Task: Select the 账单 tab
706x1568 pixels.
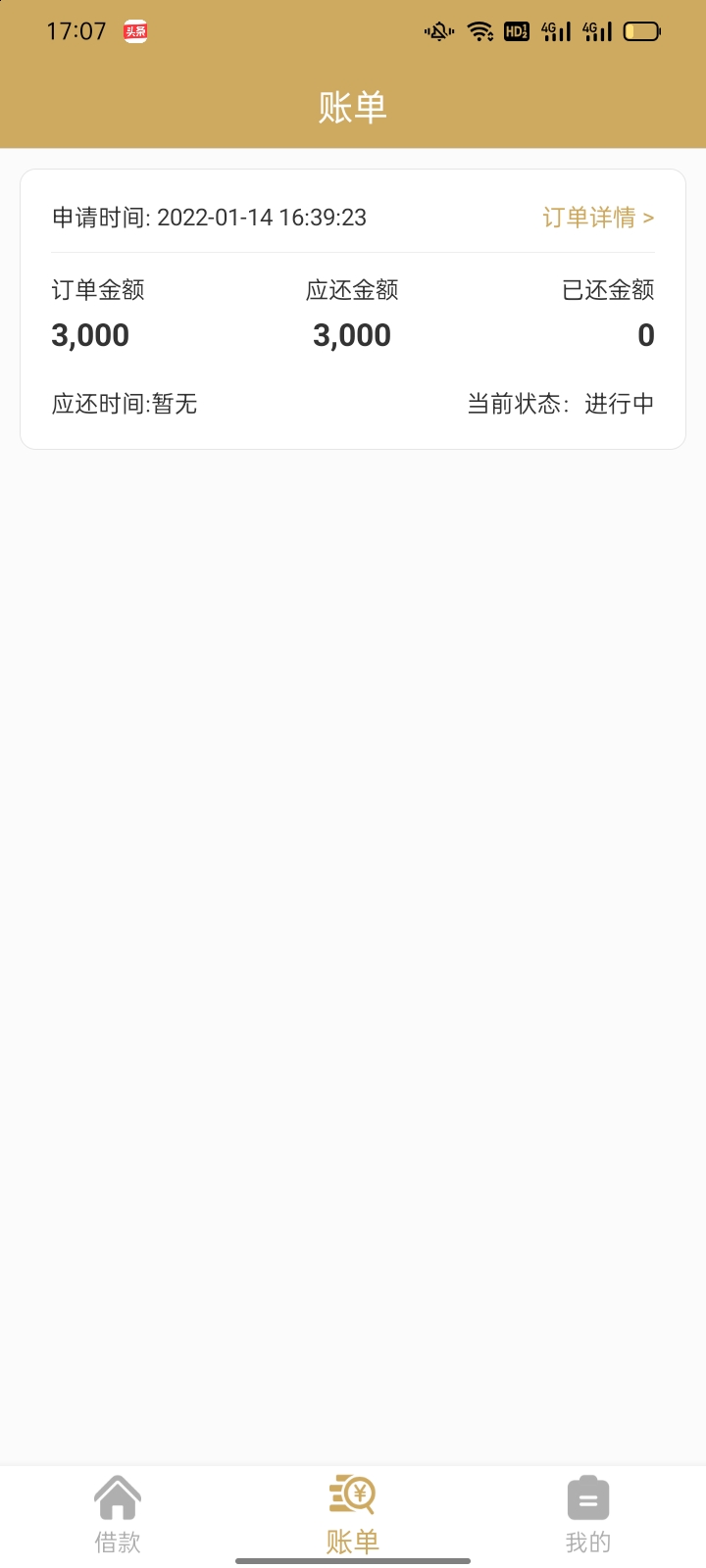Action: (353, 1515)
